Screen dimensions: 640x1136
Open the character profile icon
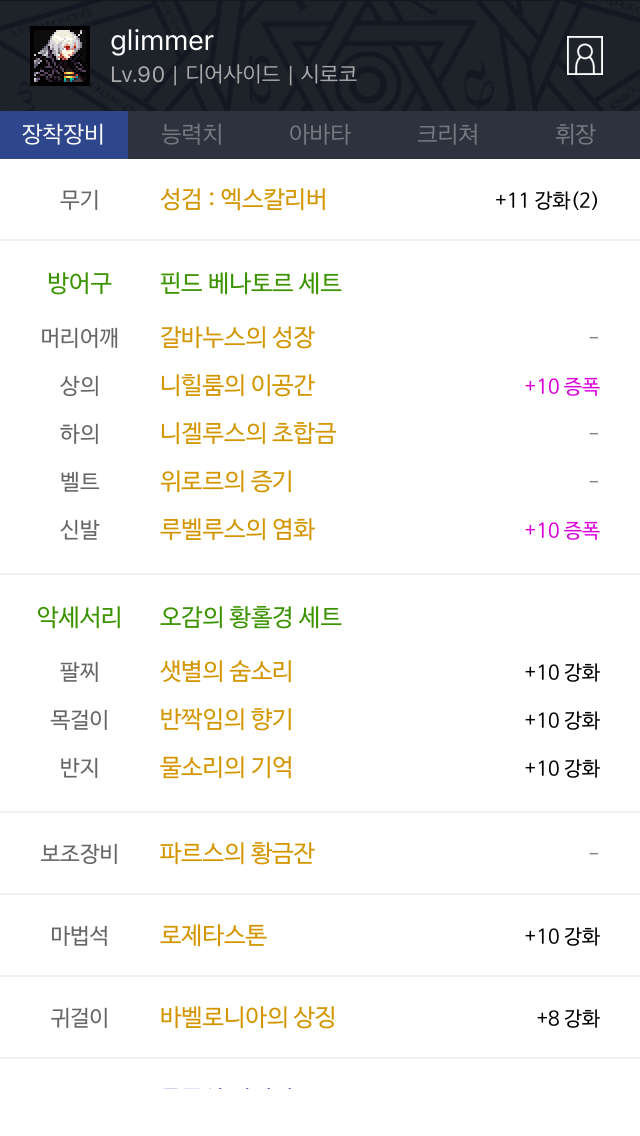point(584,56)
